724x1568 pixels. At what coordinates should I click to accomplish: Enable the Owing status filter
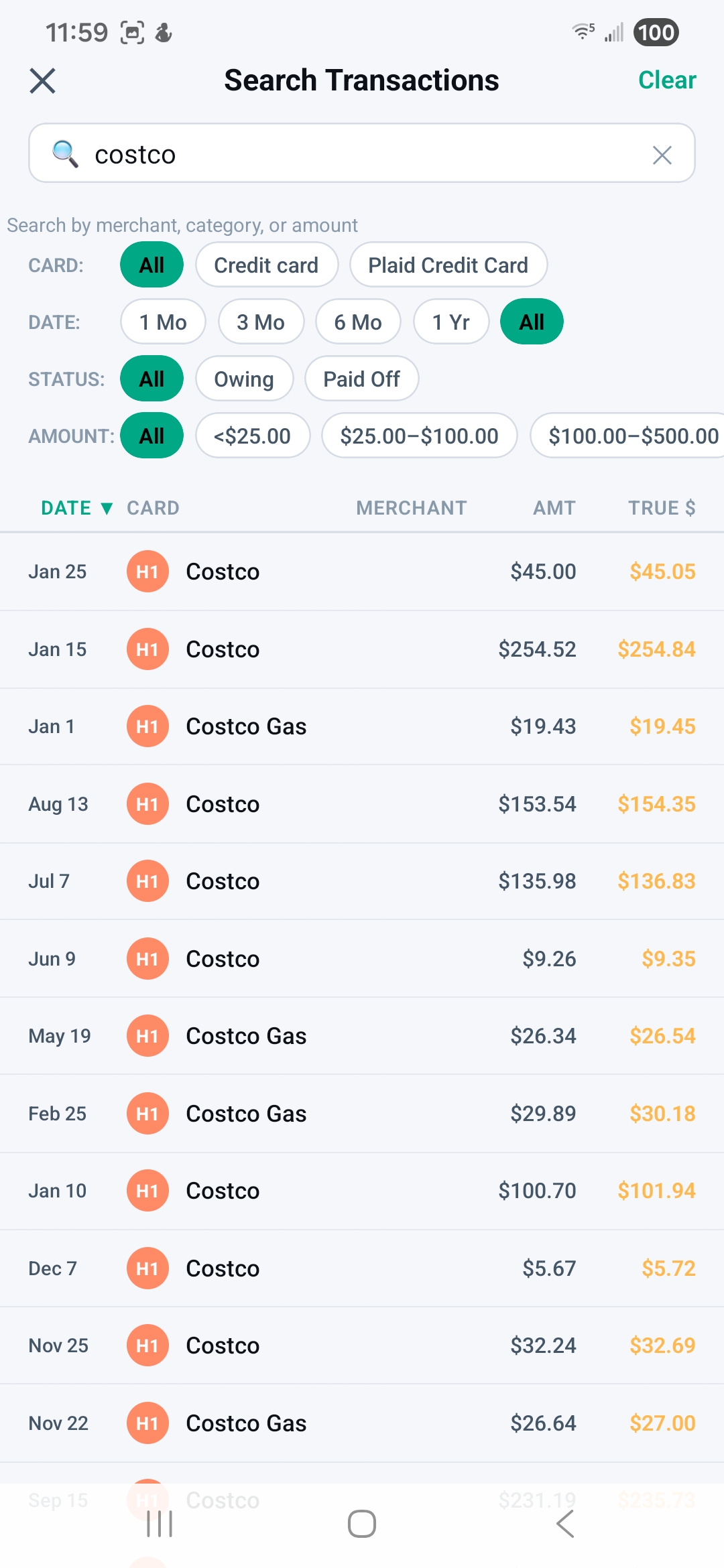244,379
